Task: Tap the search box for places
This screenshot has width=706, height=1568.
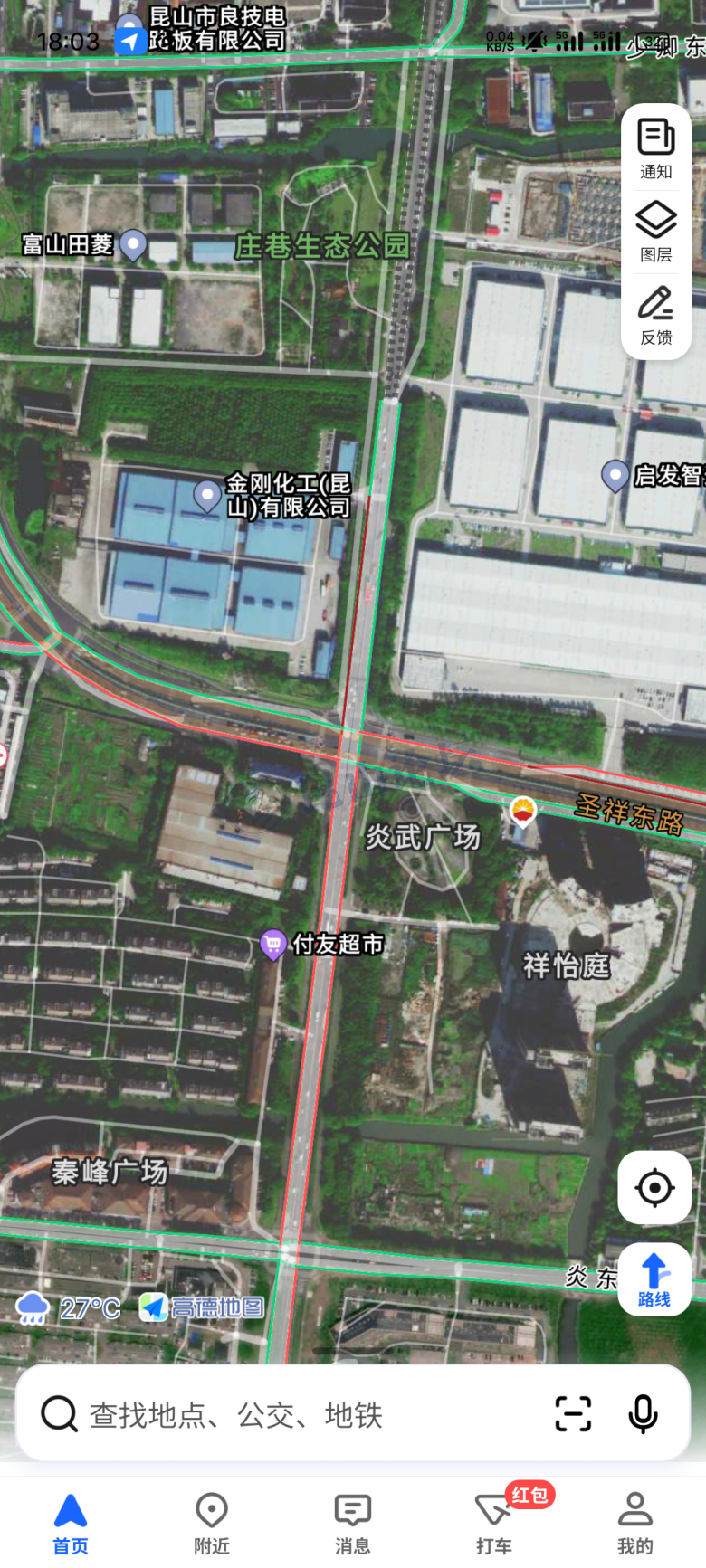Action: coord(272,1414)
